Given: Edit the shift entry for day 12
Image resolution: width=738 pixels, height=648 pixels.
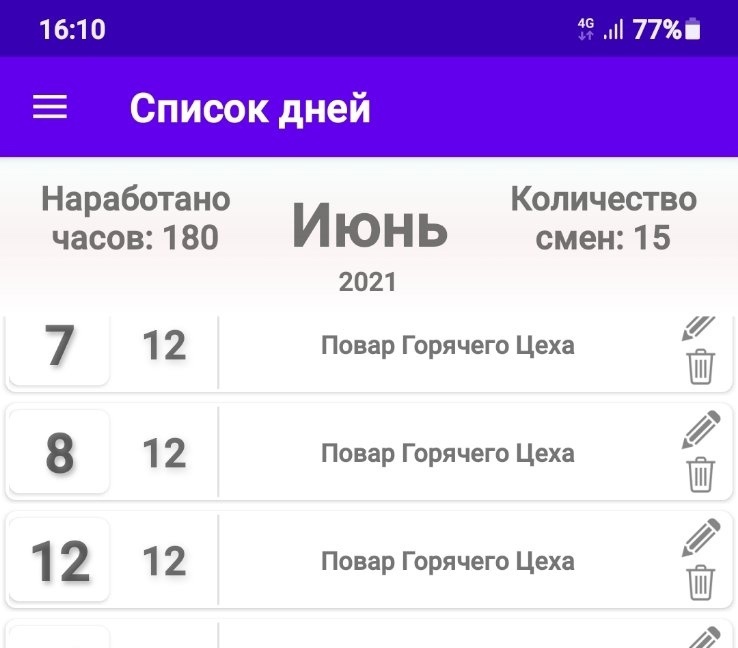Looking at the screenshot, I should coord(702,538).
